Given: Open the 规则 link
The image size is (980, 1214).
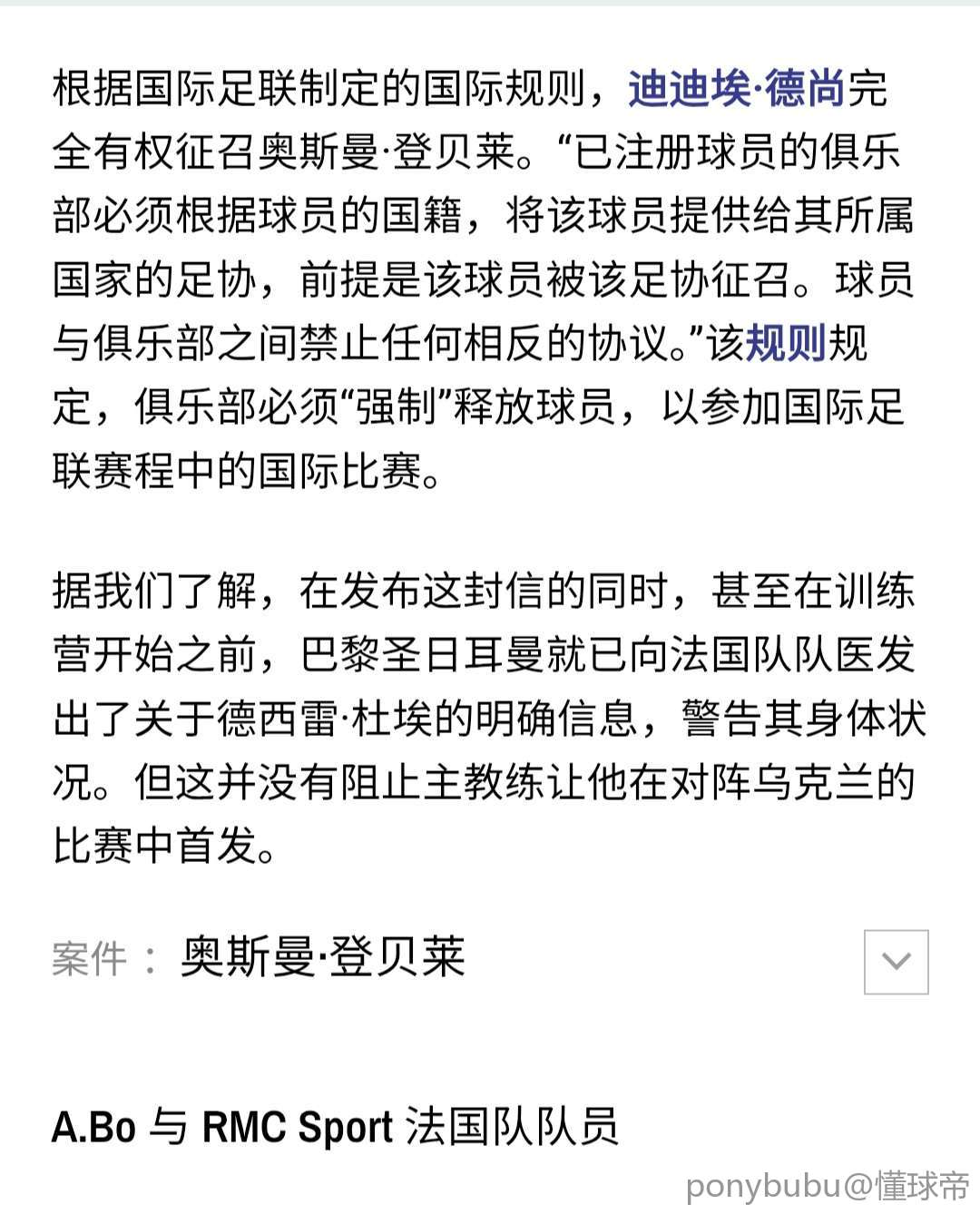Looking at the screenshot, I should click(x=786, y=344).
